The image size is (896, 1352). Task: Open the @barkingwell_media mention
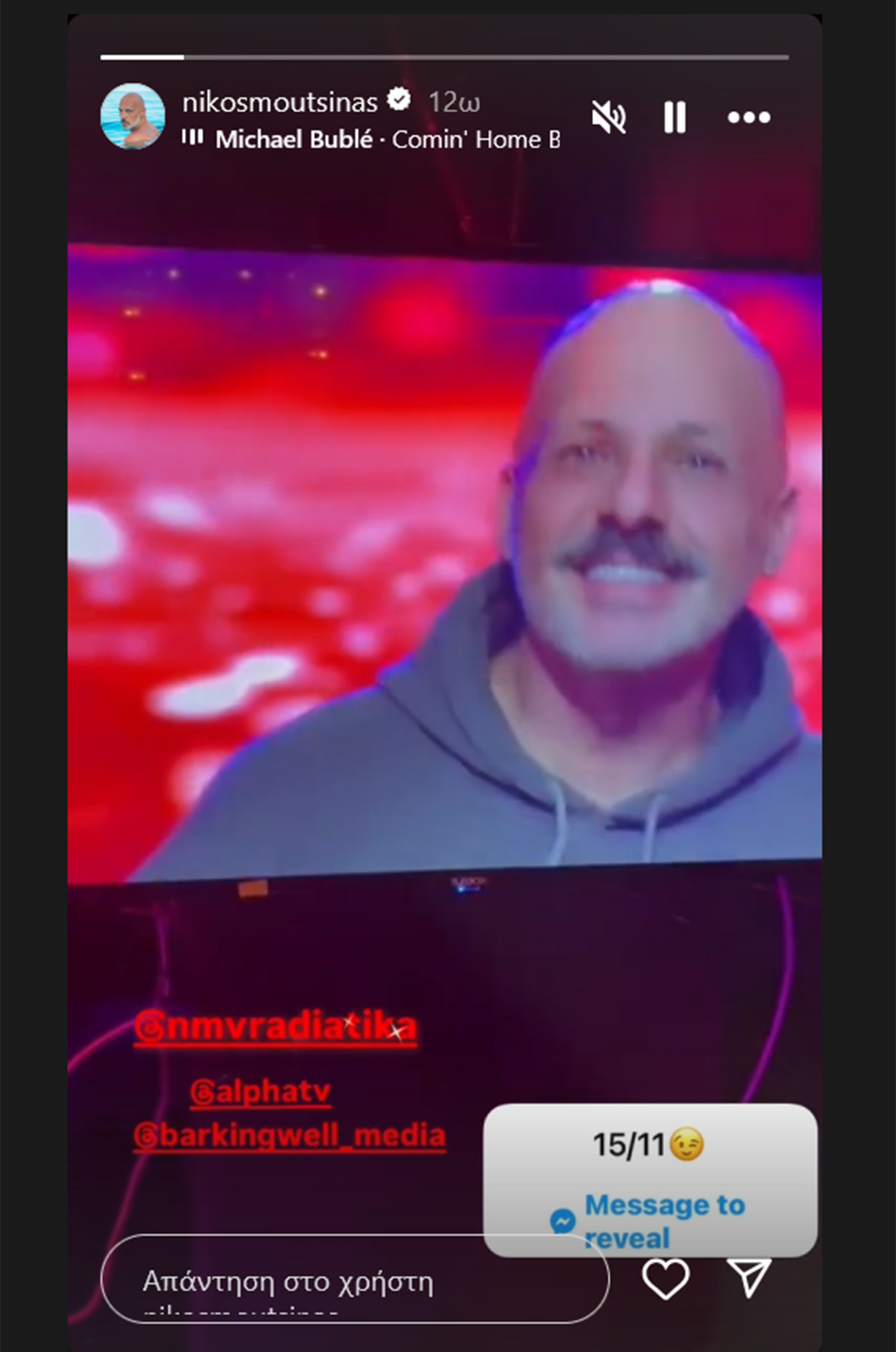(289, 1135)
